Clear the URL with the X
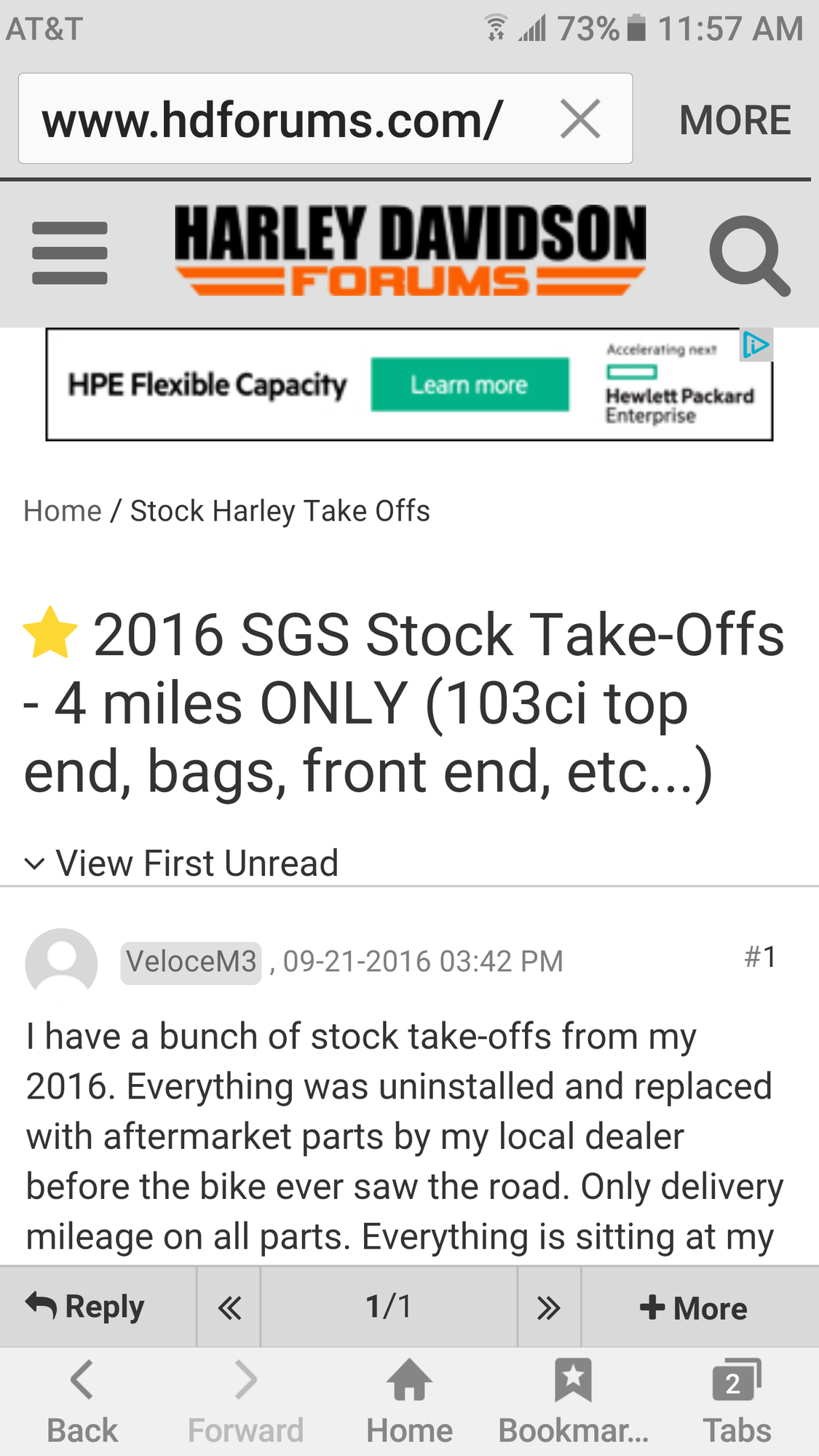Screen dimensions: 819x1456 pyautogui.click(x=580, y=119)
